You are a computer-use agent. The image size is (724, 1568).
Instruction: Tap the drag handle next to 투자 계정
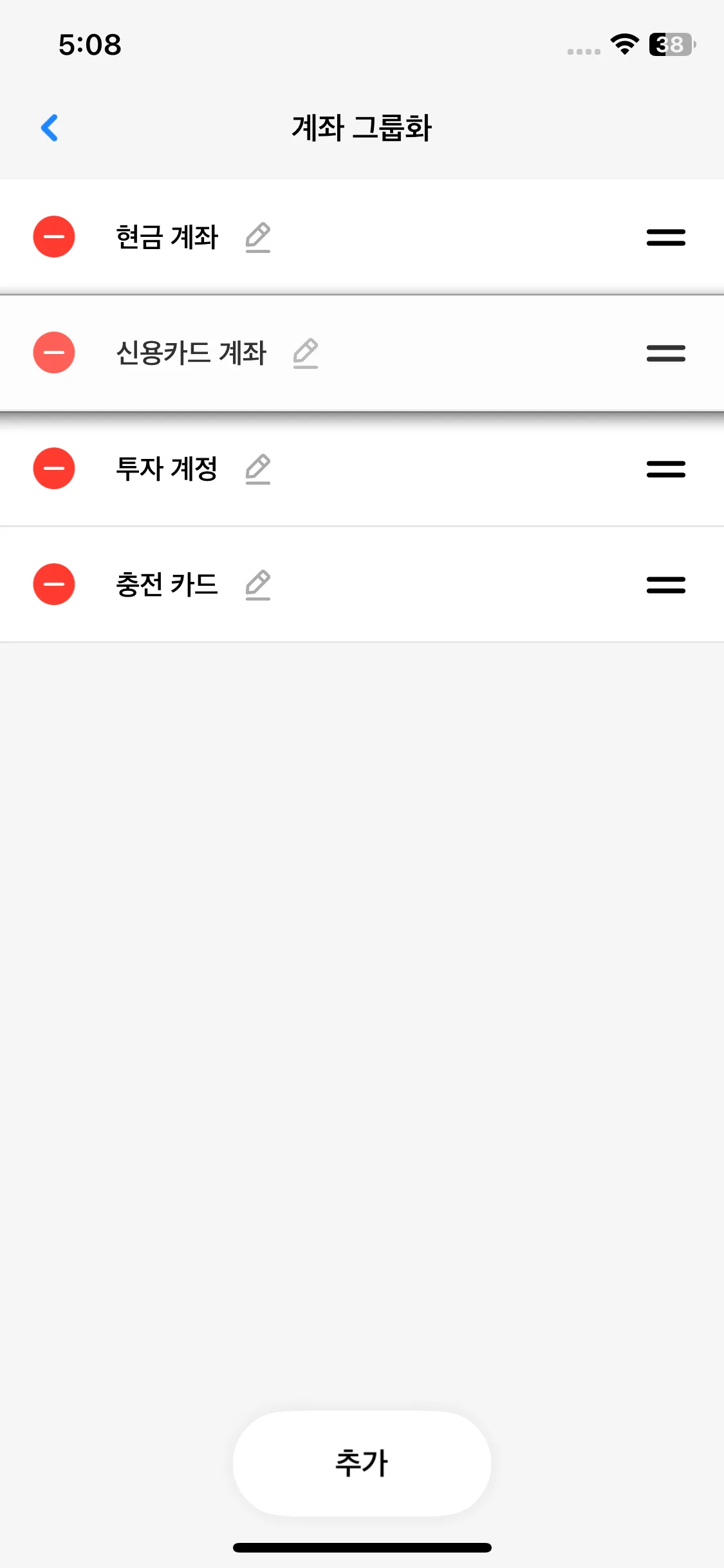[665, 469]
